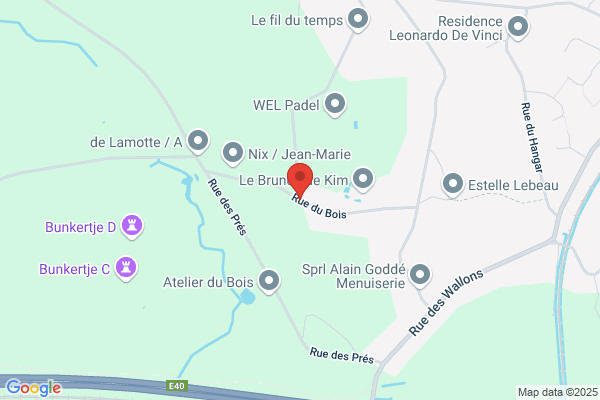Open the Bunkertje D landmark marker
Viewport: 600px width, 400px height.
(x=132, y=227)
